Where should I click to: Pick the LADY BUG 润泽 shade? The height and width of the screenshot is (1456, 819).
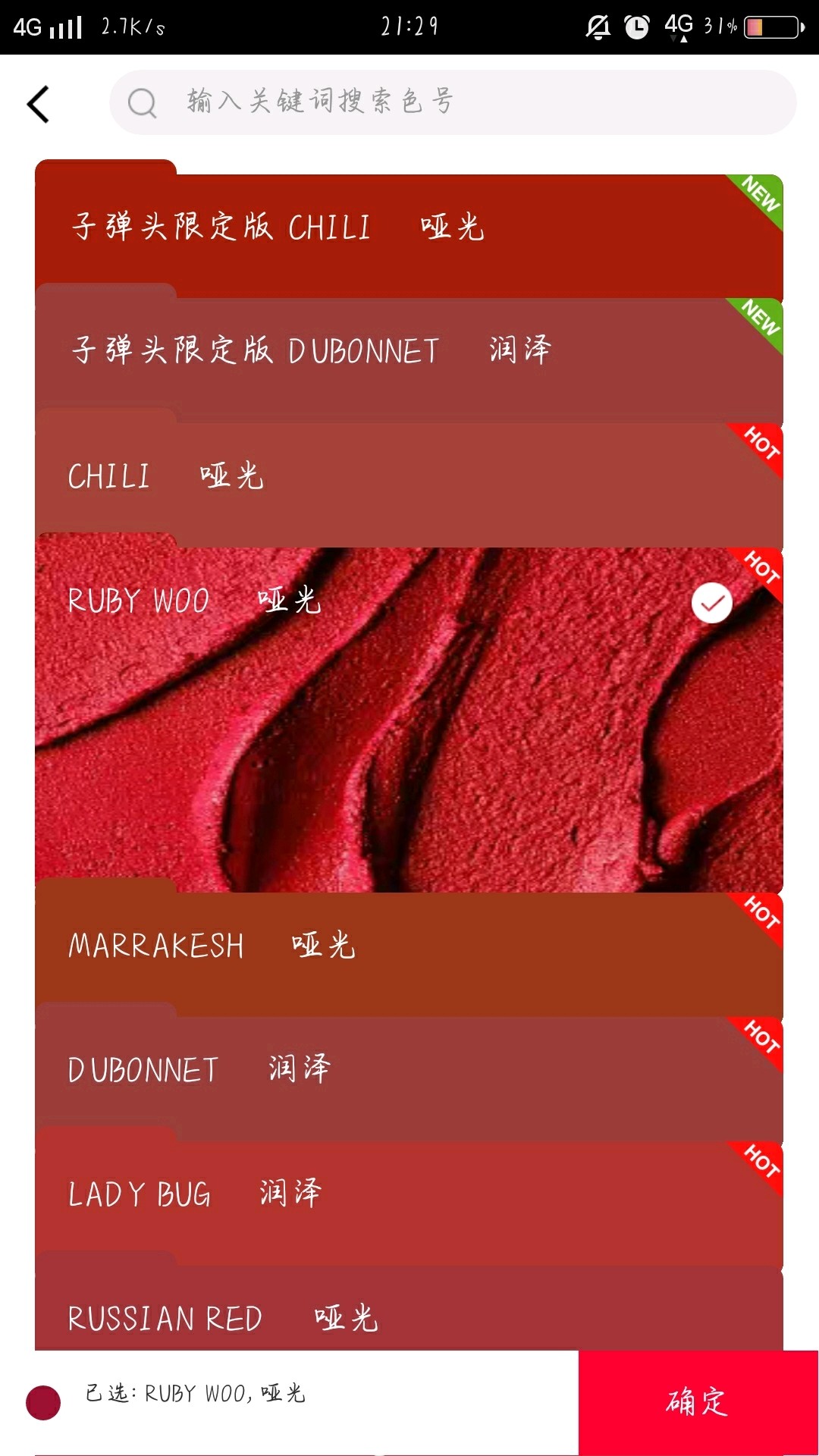pos(409,1197)
